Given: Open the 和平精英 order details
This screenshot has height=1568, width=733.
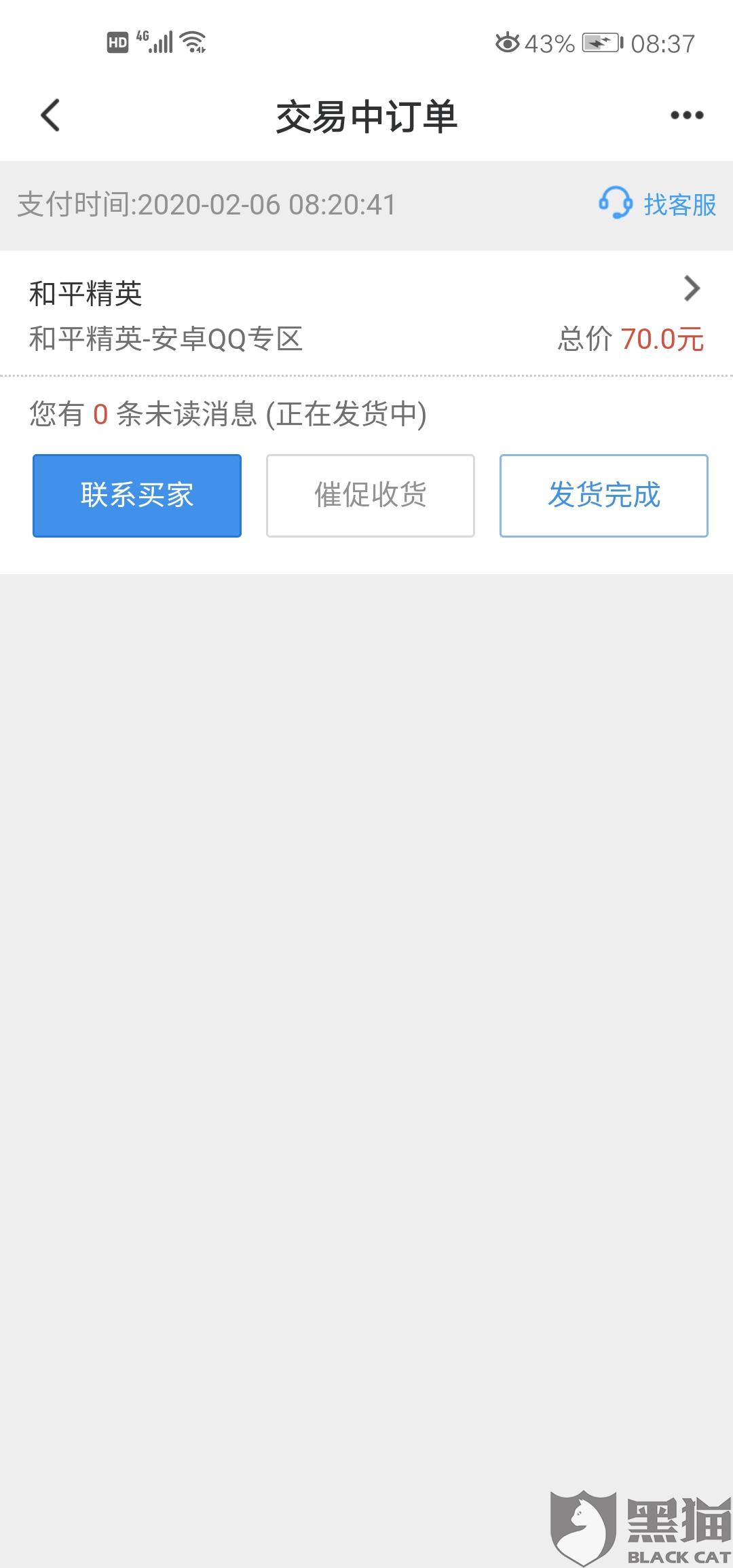Looking at the screenshot, I should [x=366, y=314].
